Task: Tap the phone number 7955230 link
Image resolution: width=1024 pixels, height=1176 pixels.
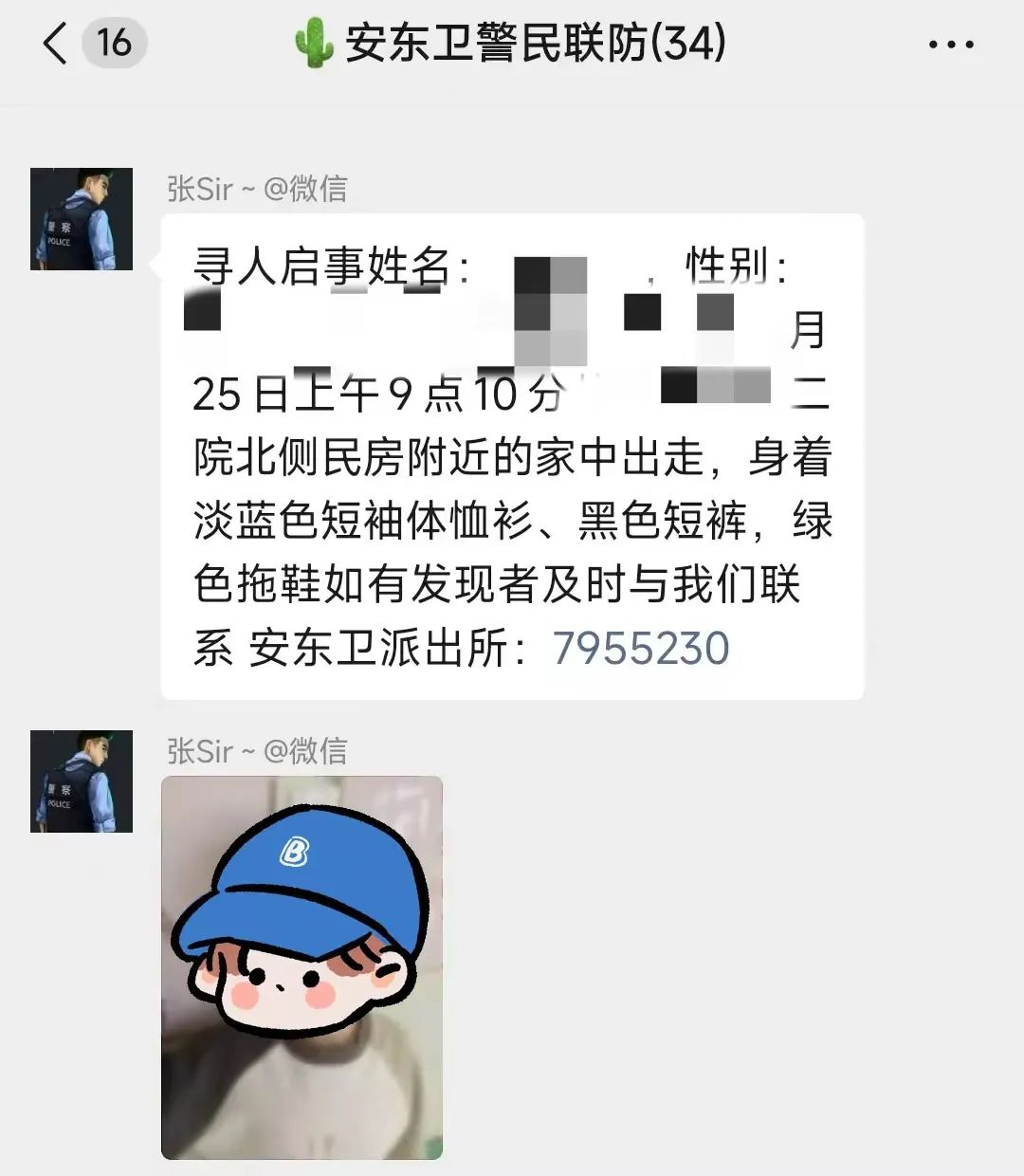Action: pos(641,649)
